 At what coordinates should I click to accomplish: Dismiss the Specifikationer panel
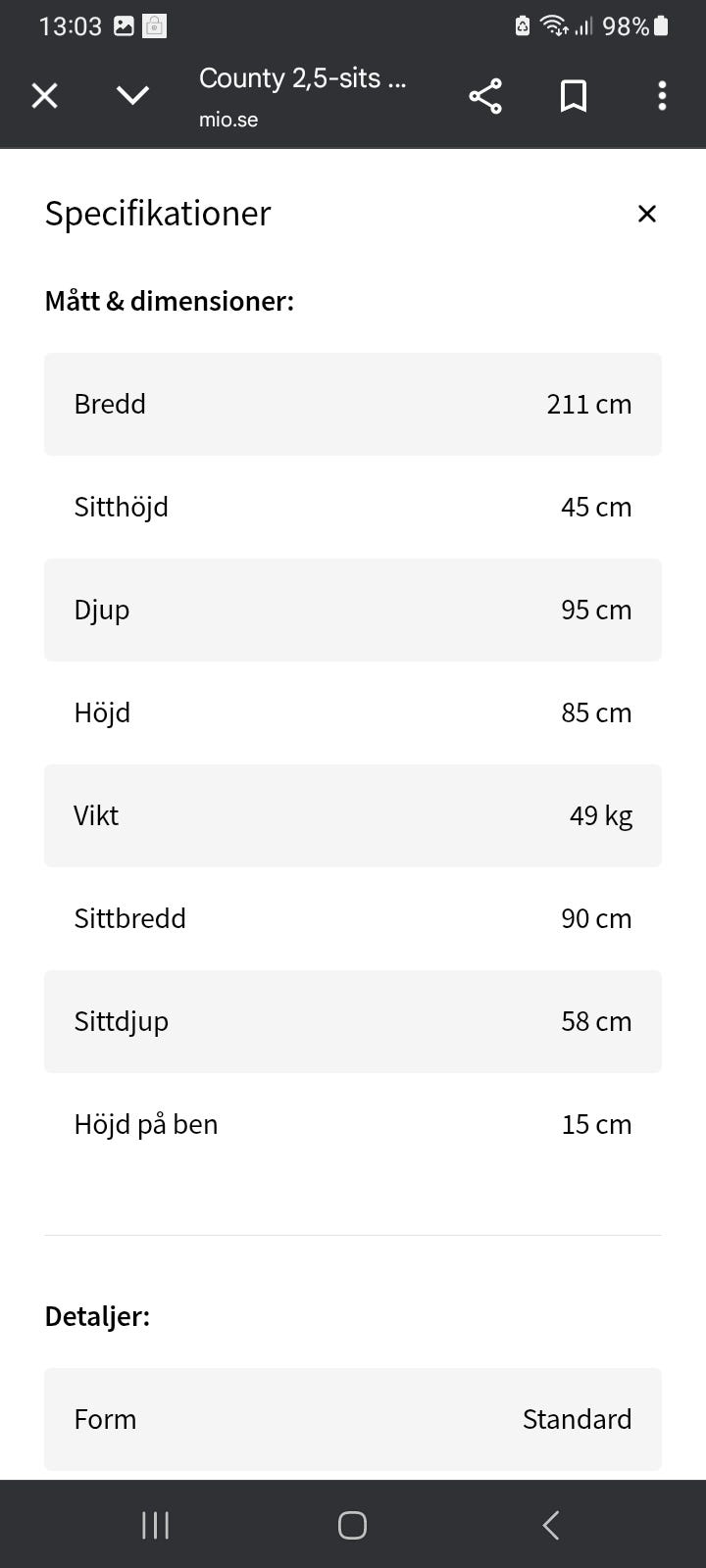pos(646,214)
